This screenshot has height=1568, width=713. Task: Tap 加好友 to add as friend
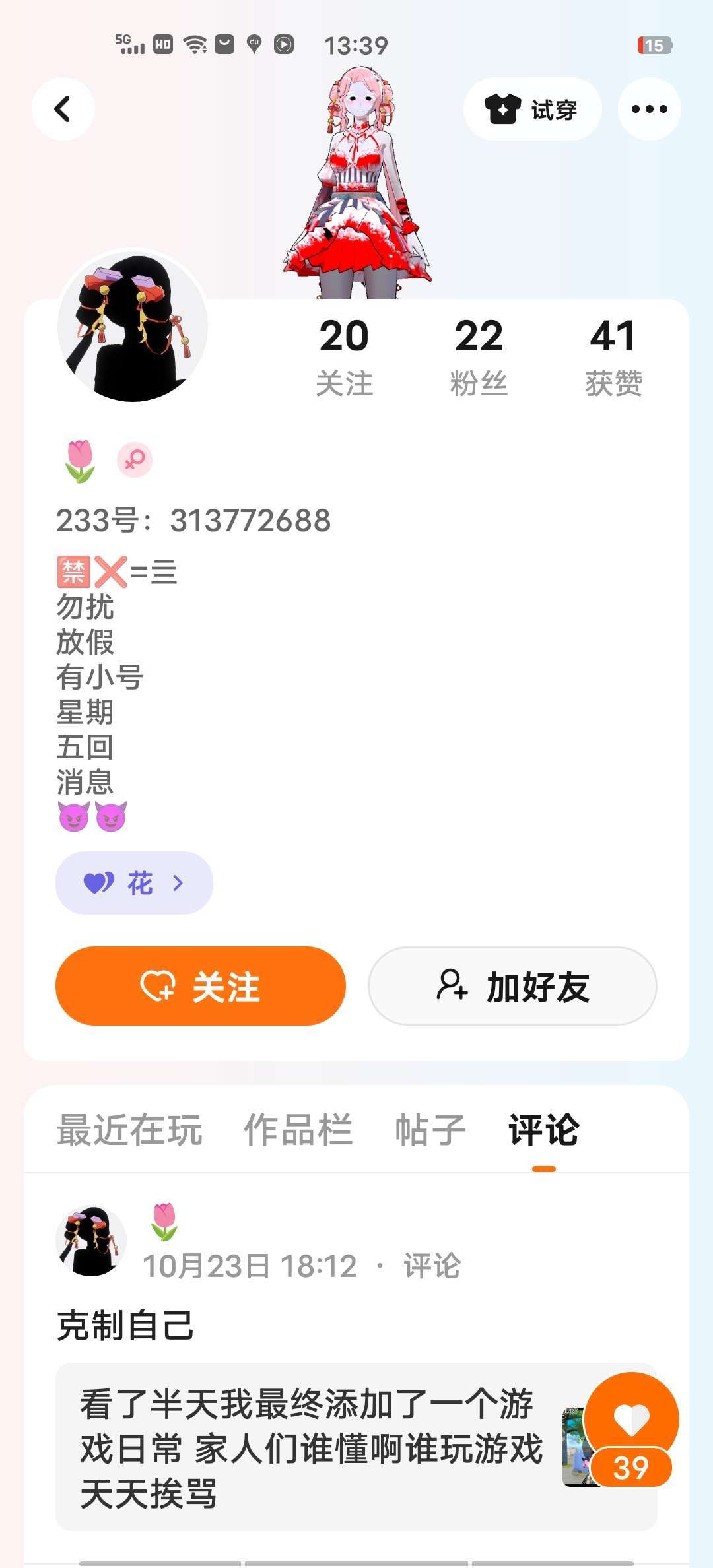pos(512,986)
